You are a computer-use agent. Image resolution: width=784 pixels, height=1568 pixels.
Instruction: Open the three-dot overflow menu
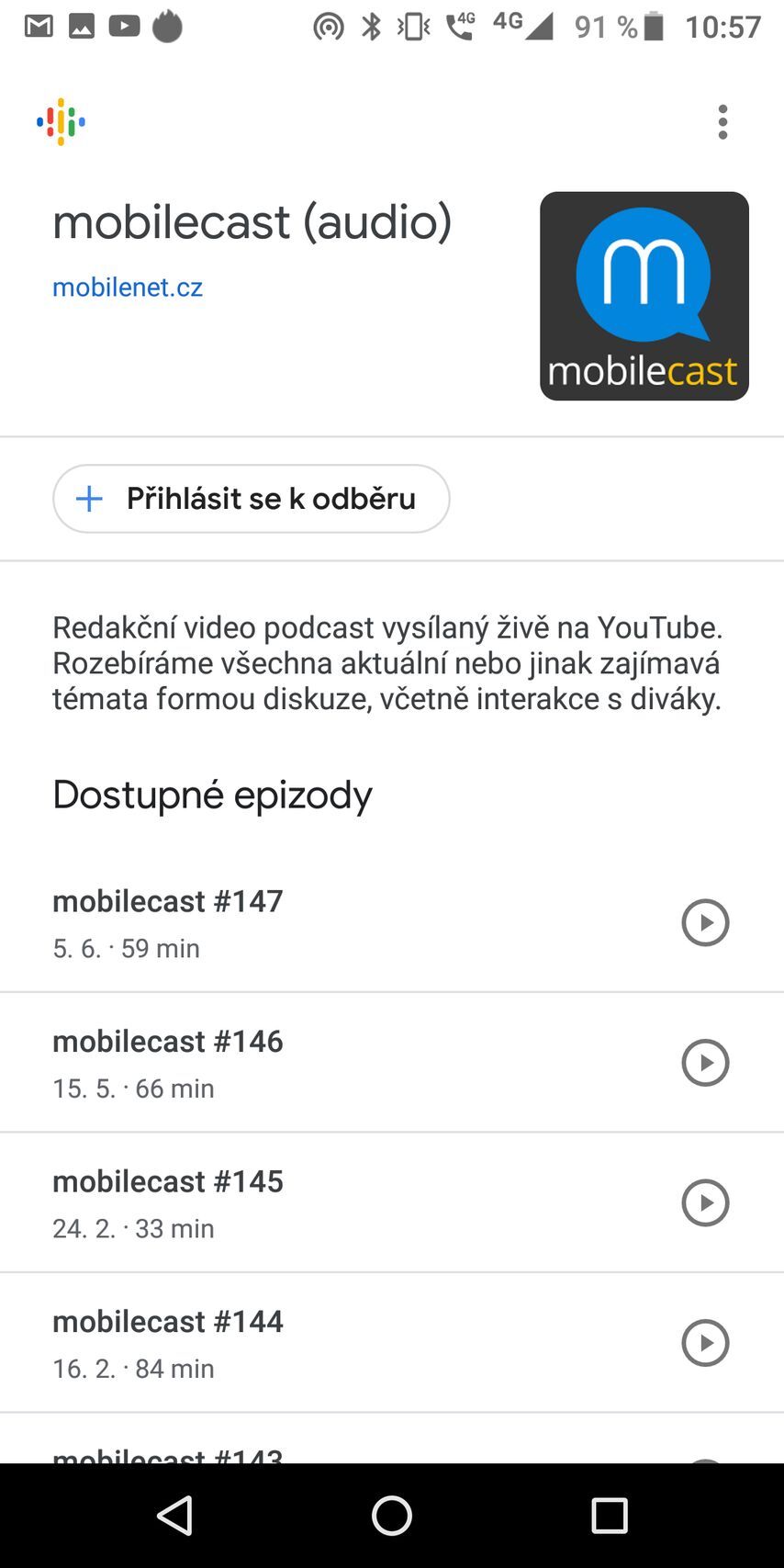[x=722, y=121]
